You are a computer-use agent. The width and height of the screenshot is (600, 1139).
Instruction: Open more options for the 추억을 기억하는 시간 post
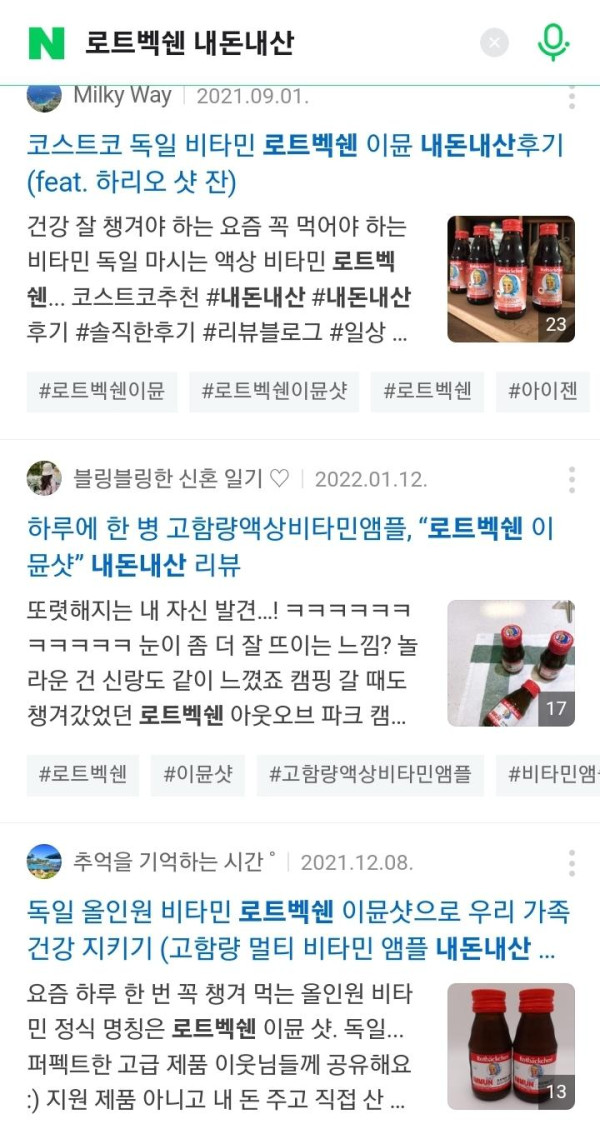click(572, 862)
